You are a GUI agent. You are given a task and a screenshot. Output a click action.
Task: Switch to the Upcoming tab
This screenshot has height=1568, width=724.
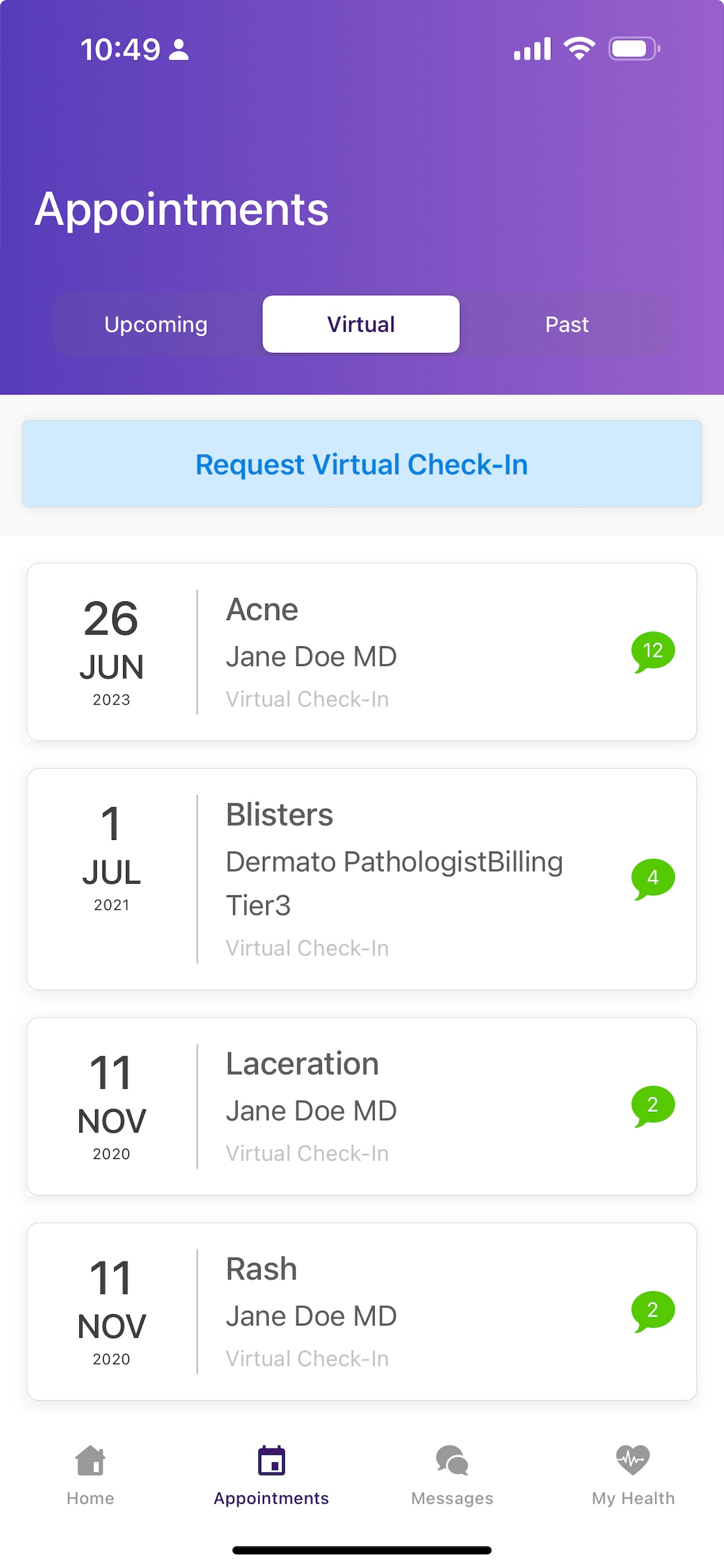click(x=156, y=324)
